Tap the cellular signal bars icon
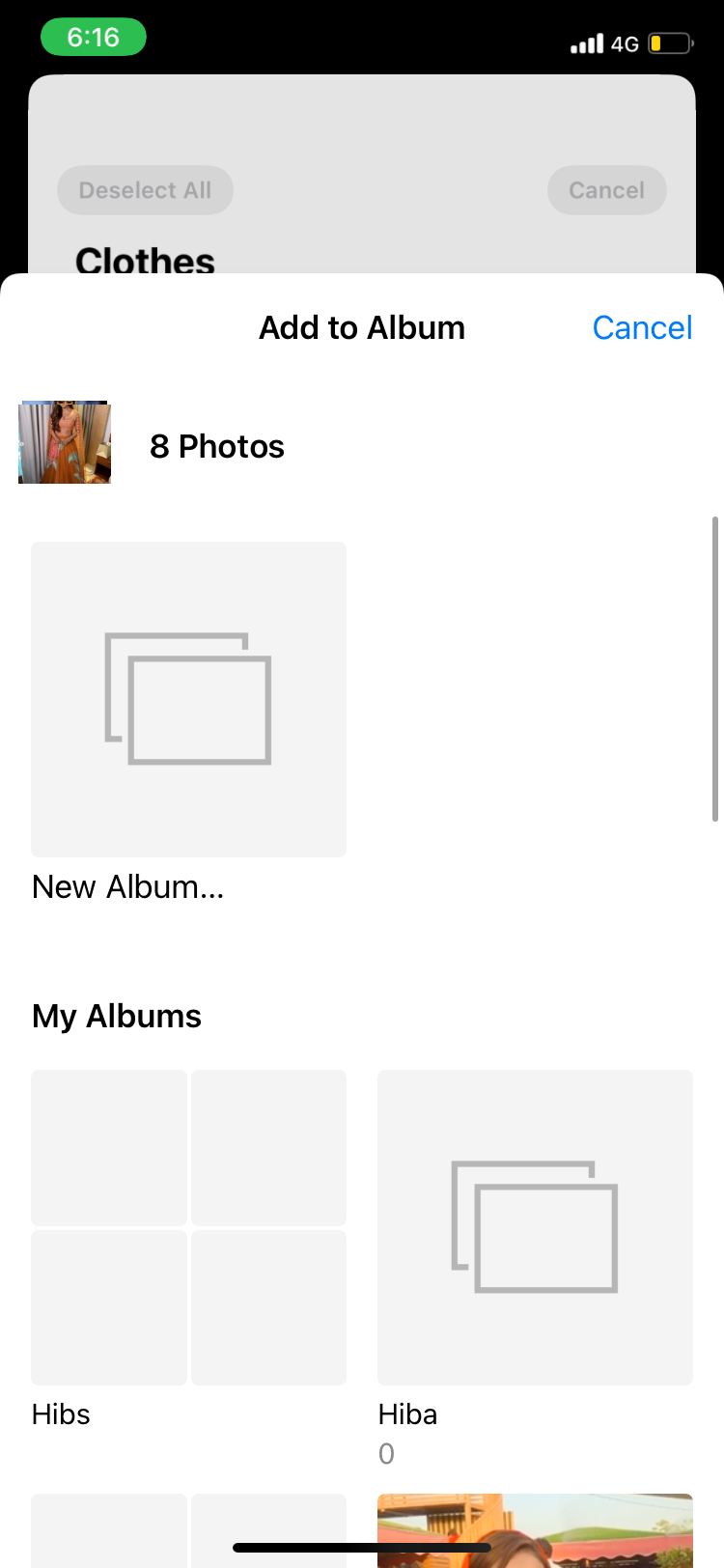 click(x=586, y=42)
